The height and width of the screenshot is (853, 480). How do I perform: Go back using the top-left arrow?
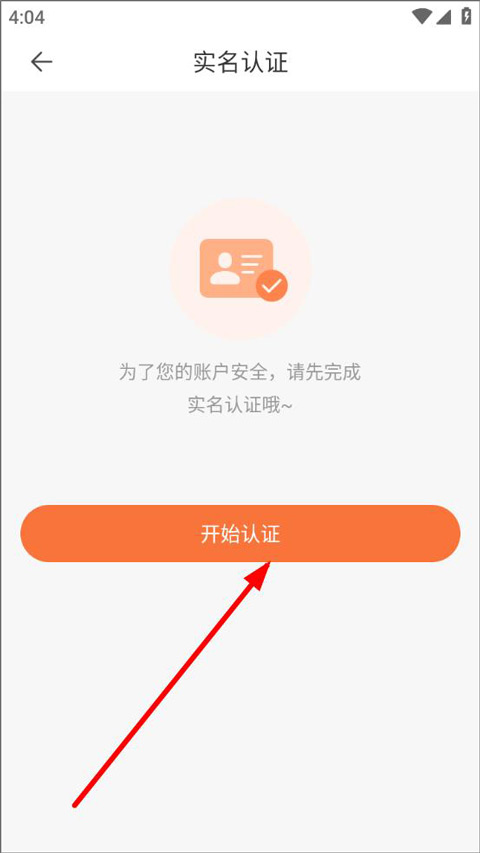[41, 62]
